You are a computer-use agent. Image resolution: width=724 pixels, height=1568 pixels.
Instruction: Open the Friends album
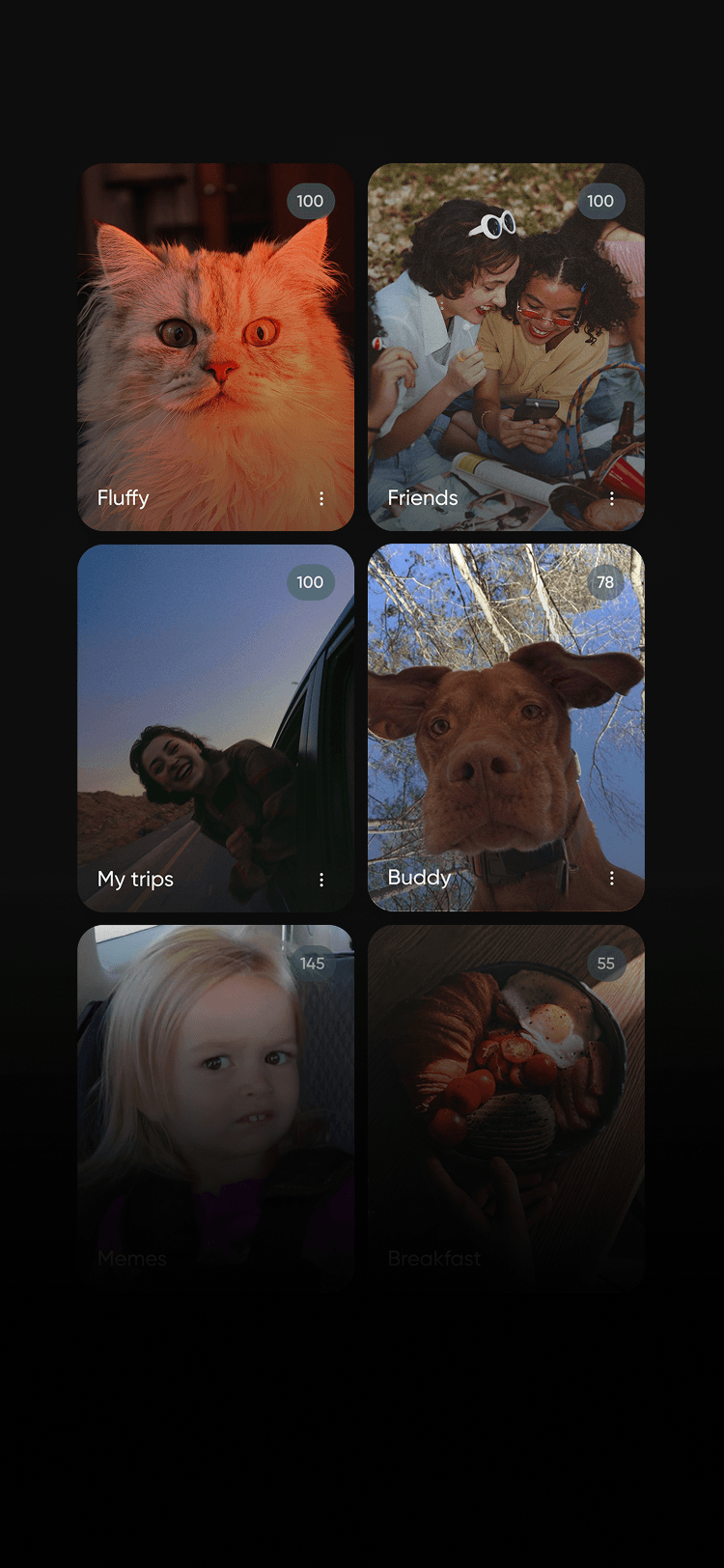(506, 348)
